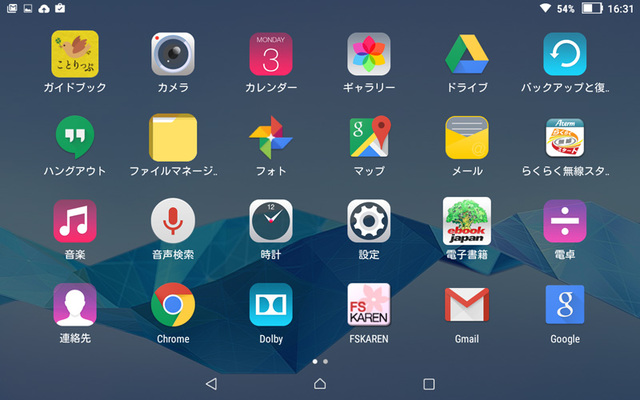Open the ファイルマネージャ file manager
Image resolution: width=640 pixels, height=400 pixels.
coord(173,137)
